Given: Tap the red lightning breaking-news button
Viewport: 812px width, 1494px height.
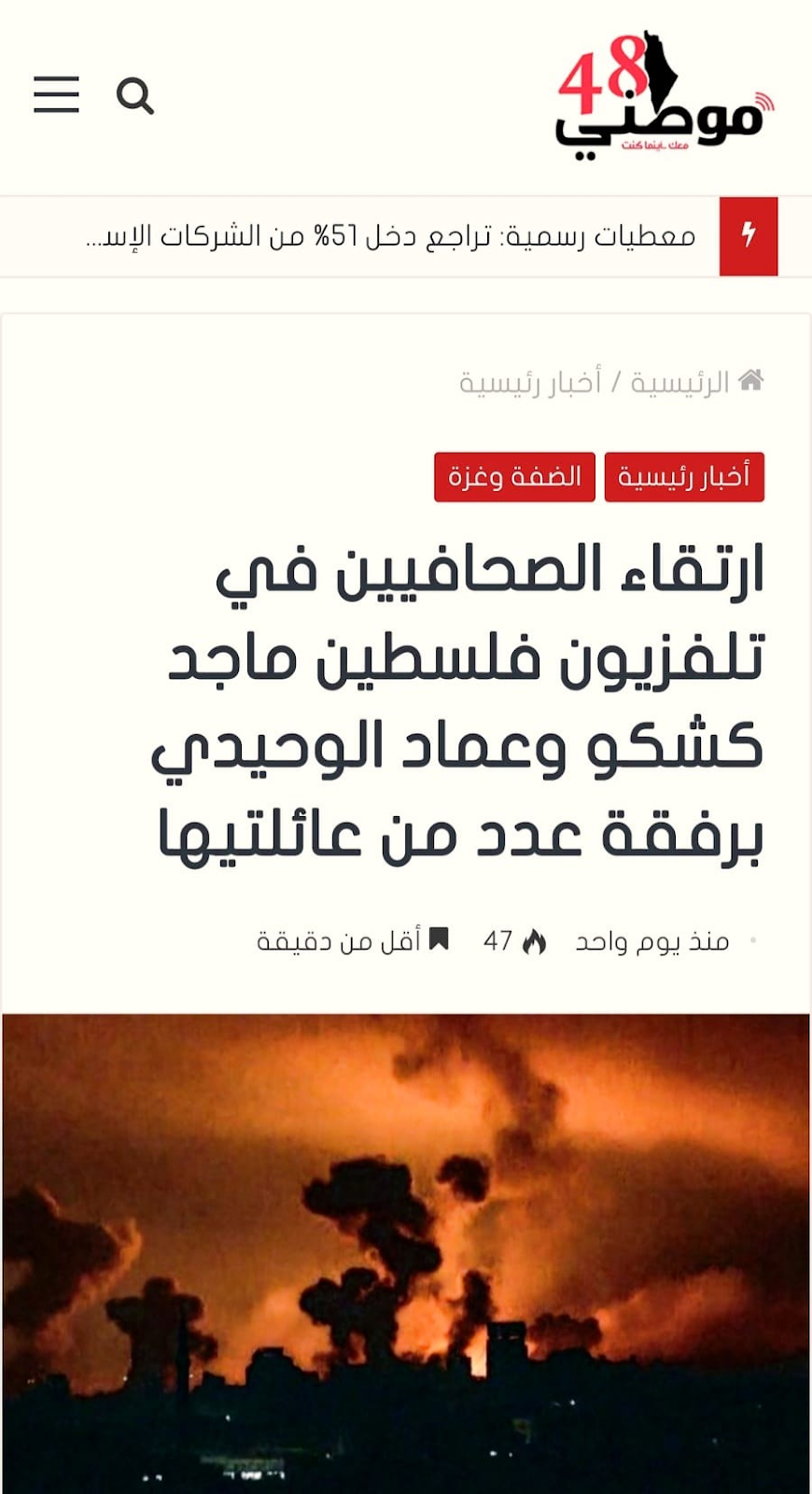Looking at the screenshot, I should click(749, 236).
